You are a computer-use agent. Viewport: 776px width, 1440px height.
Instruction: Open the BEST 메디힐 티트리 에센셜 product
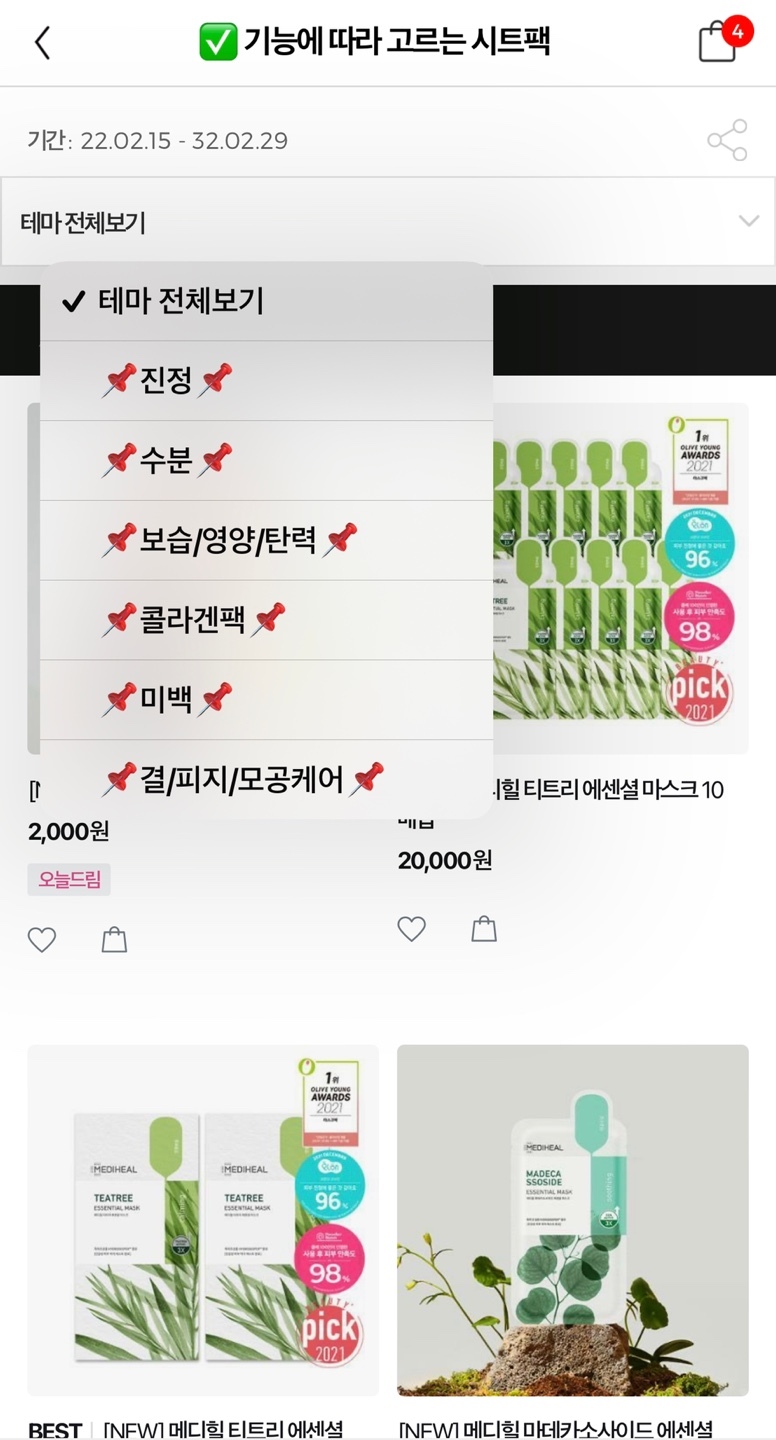click(x=203, y=1220)
